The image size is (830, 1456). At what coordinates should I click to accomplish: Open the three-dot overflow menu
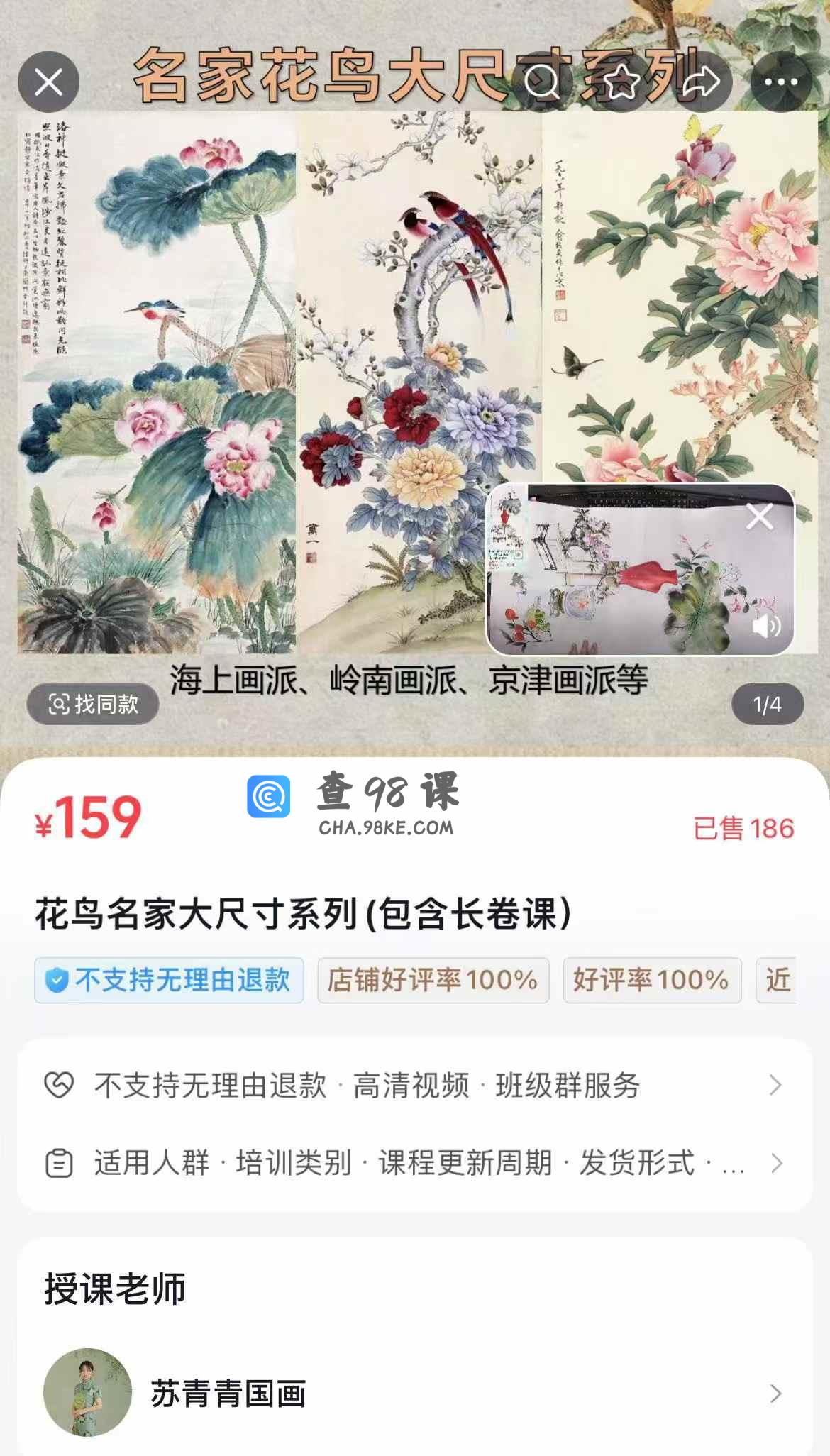point(781,82)
